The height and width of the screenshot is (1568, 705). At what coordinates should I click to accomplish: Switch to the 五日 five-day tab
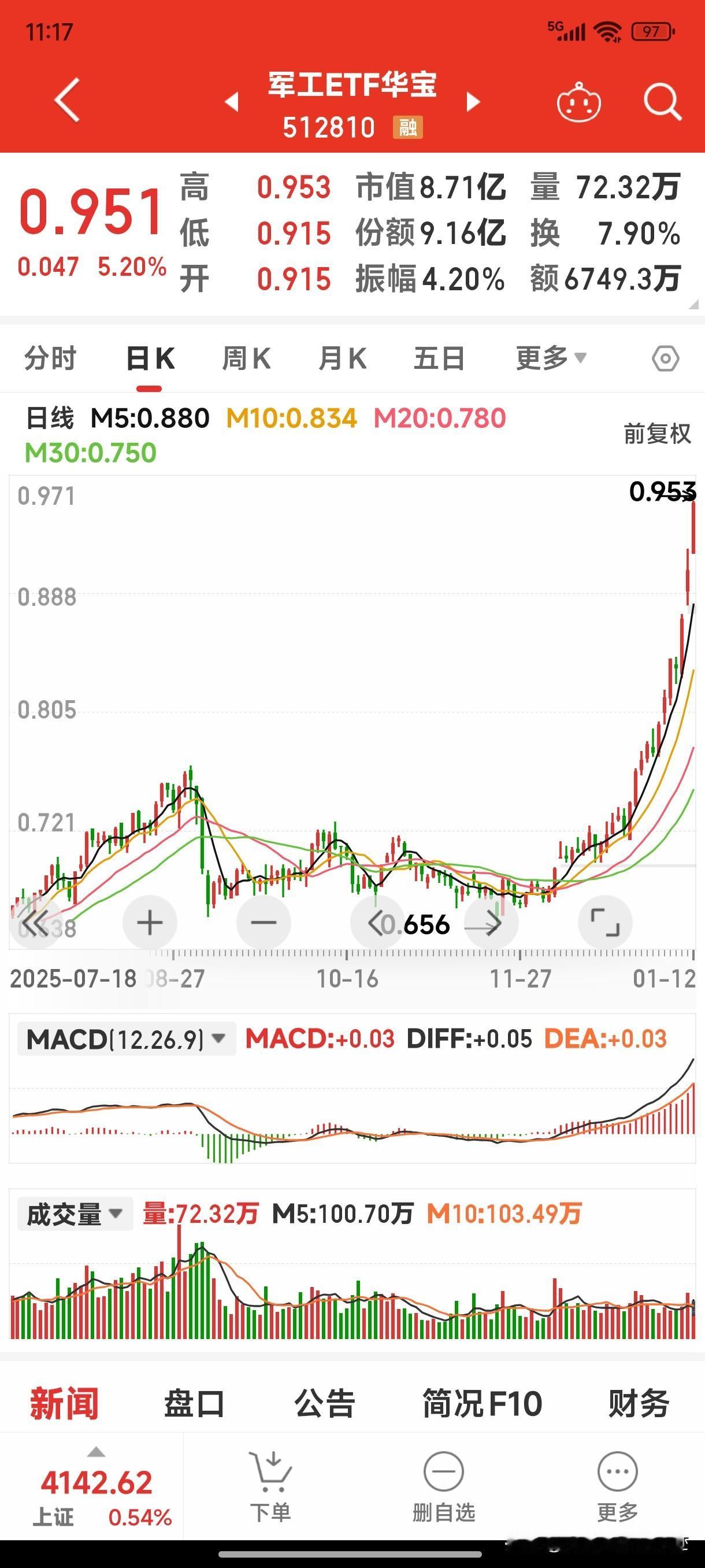point(439,358)
